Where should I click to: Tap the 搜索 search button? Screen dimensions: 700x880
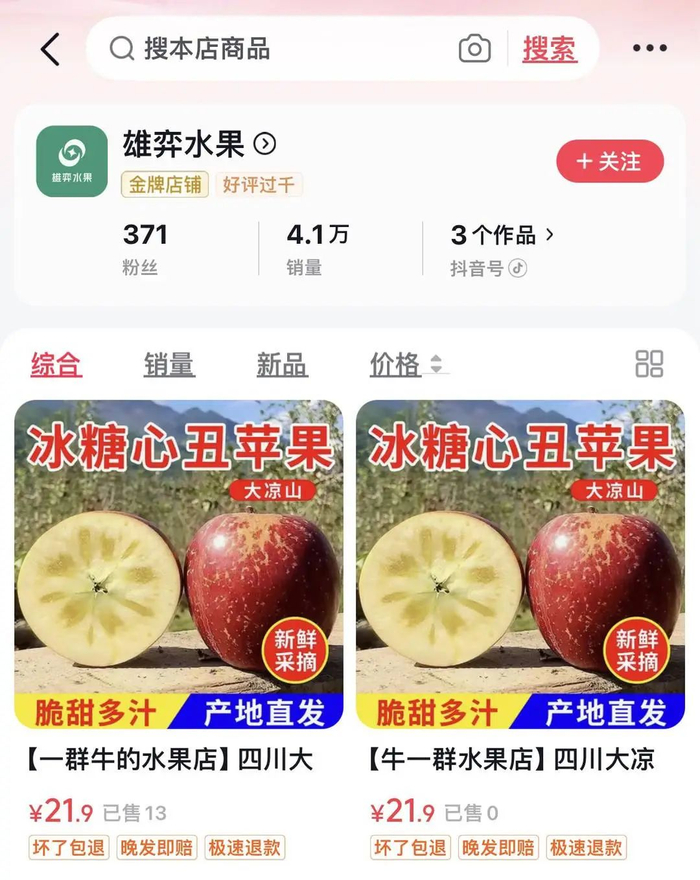tap(549, 49)
